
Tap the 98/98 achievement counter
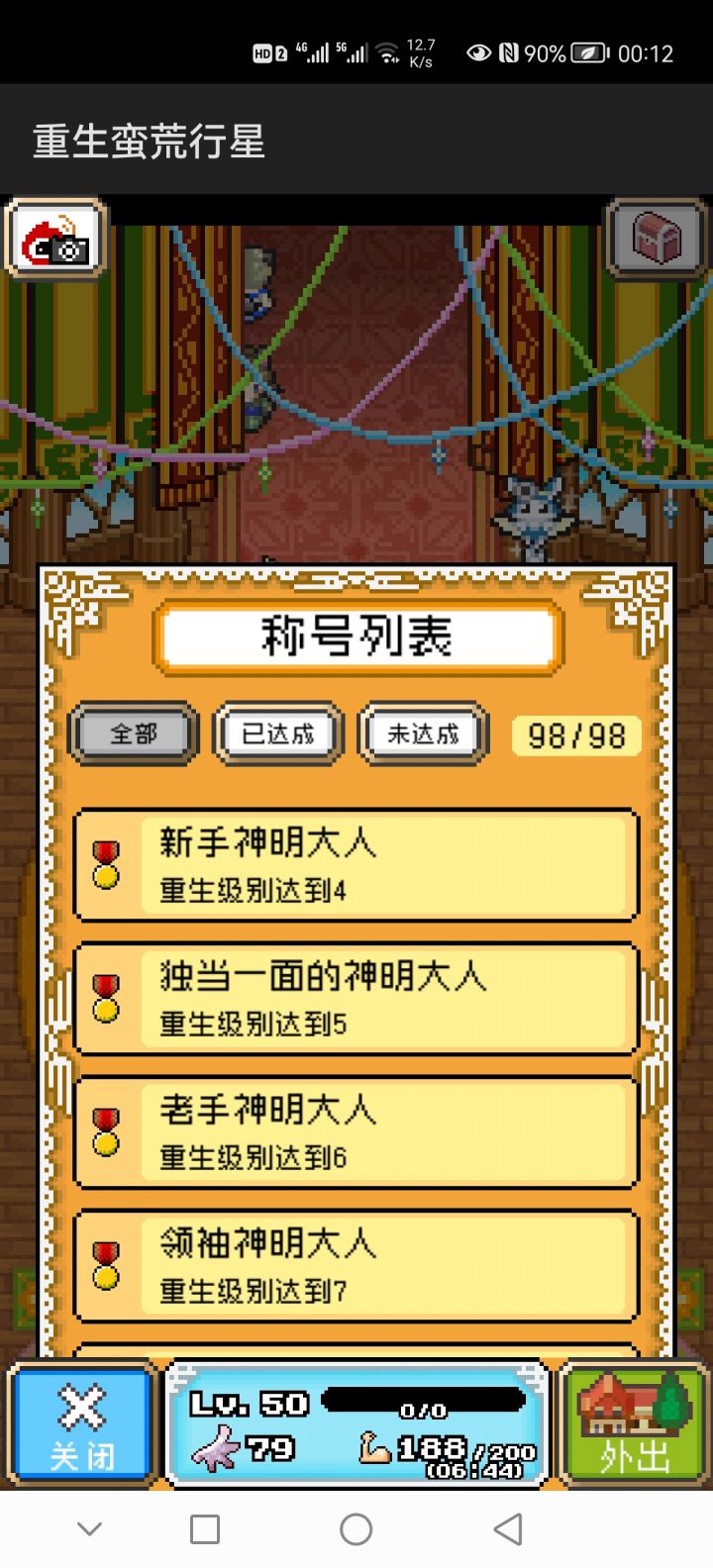574,735
